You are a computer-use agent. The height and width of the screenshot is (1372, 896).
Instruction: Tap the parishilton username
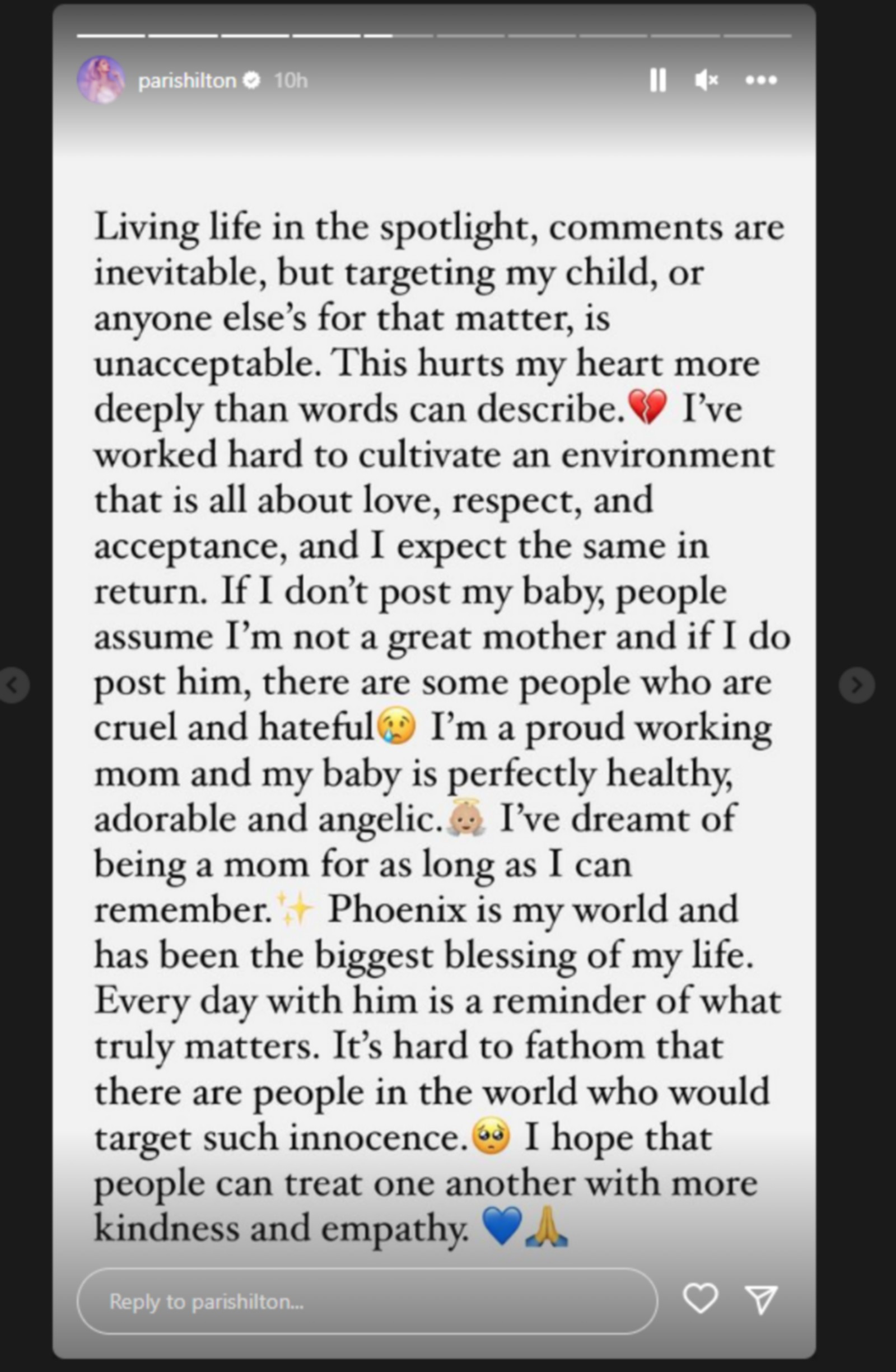[187, 81]
